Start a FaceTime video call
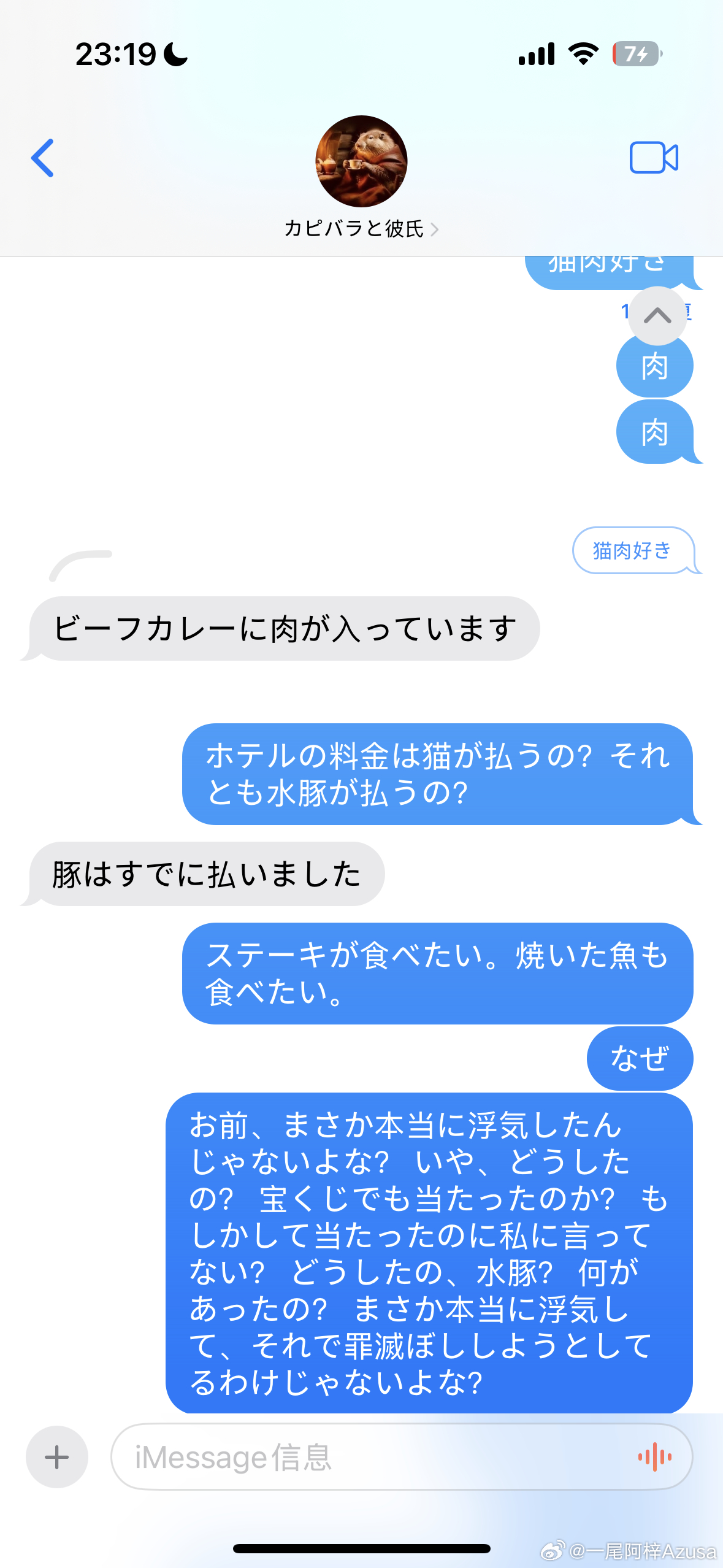 point(654,158)
